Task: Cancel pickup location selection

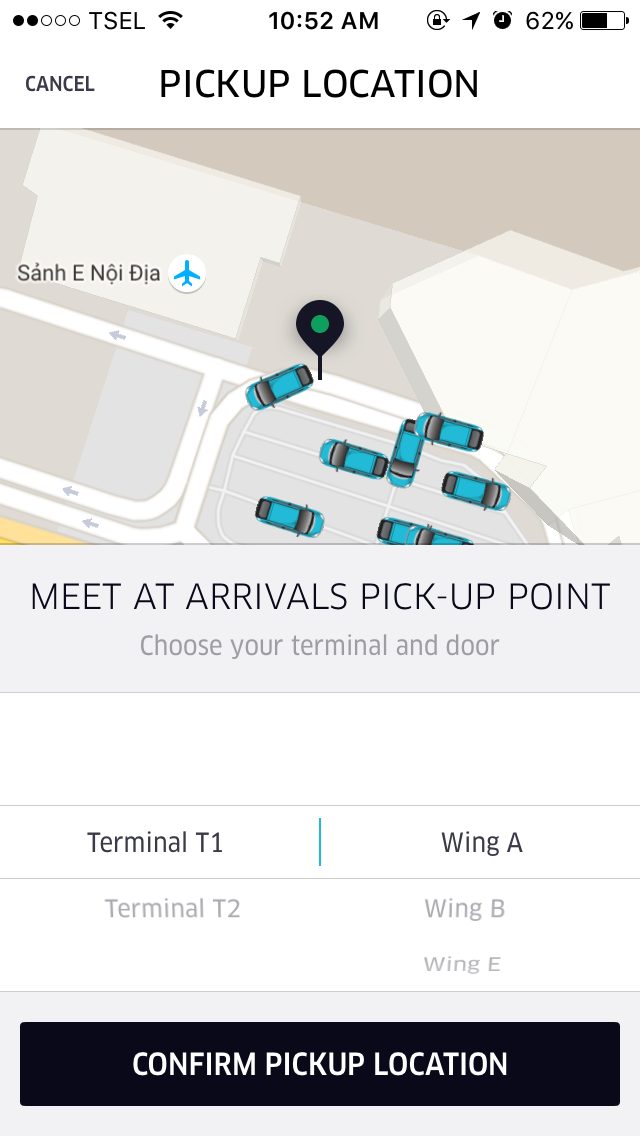Action: pos(60,84)
